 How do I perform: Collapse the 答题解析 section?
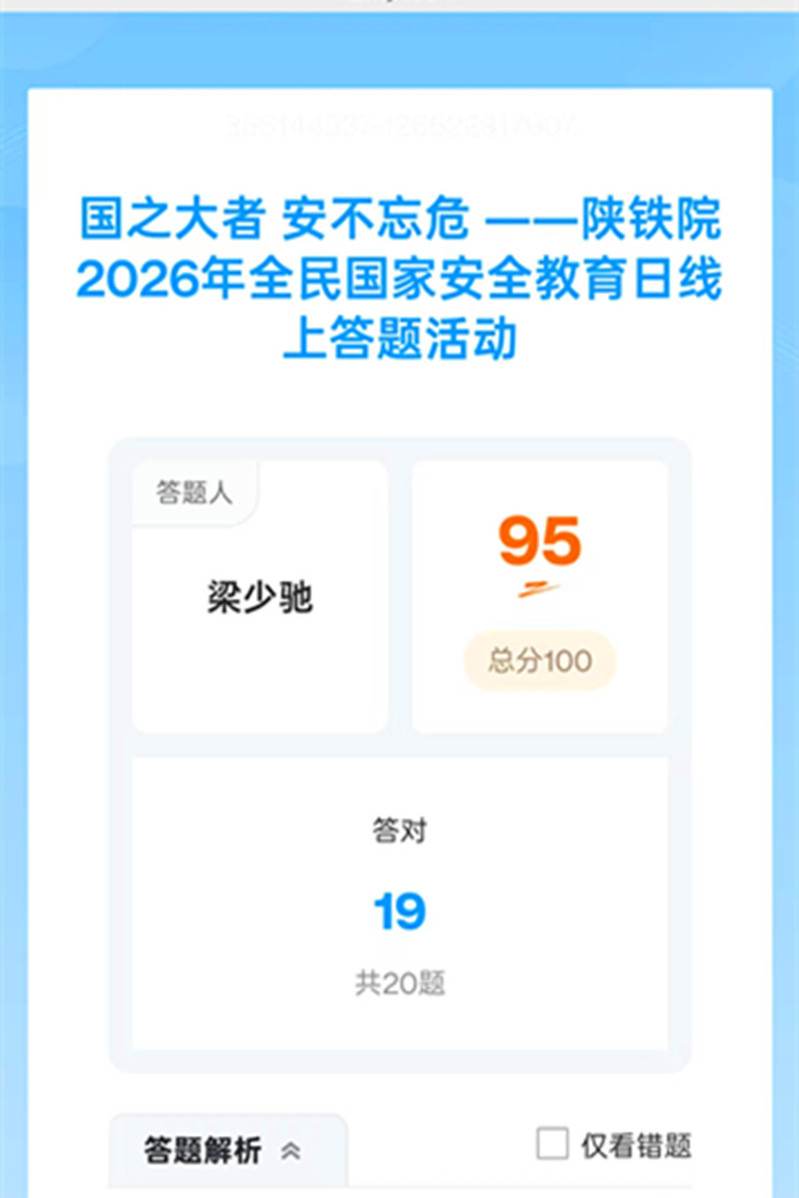pyautogui.click(x=290, y=1151)
